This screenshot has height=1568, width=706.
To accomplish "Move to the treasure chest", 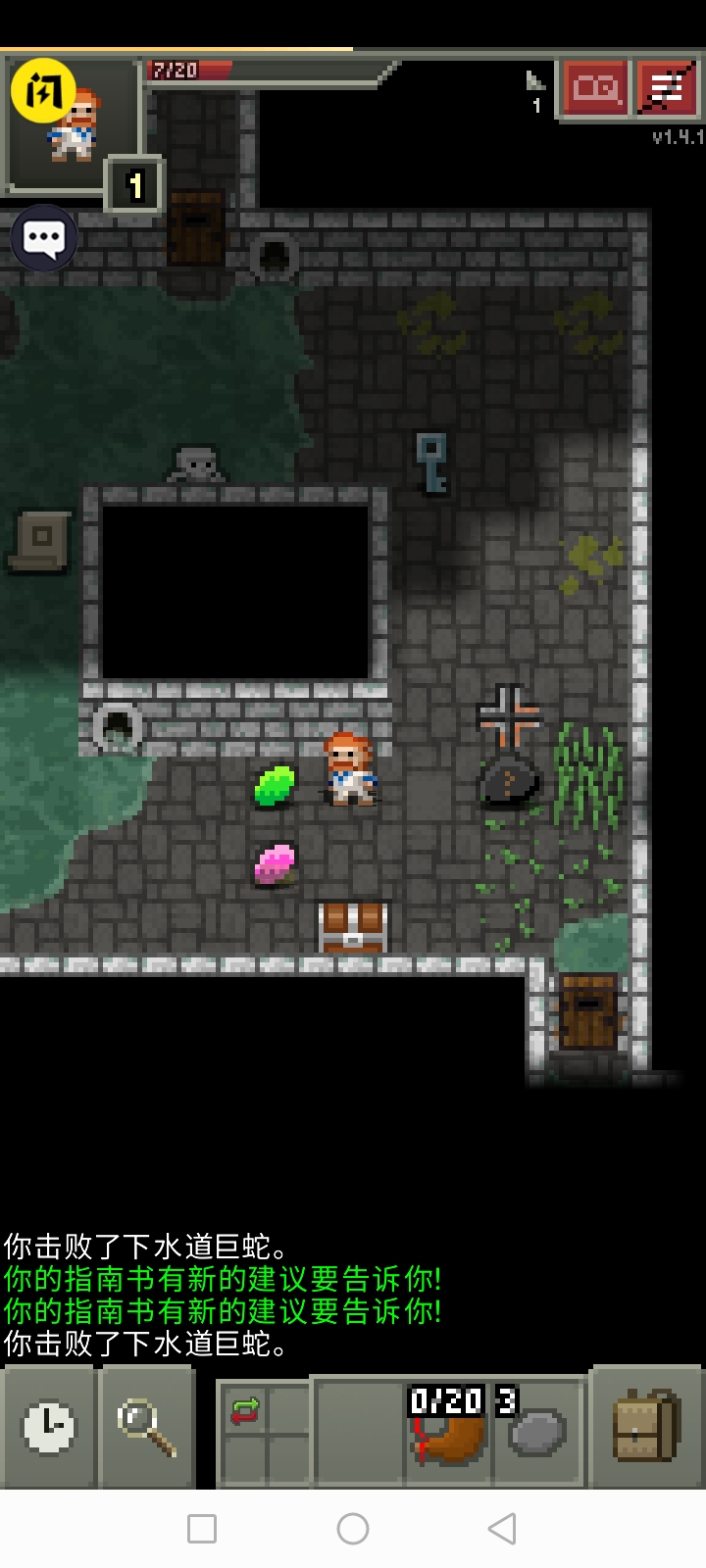I will (353, 928).
